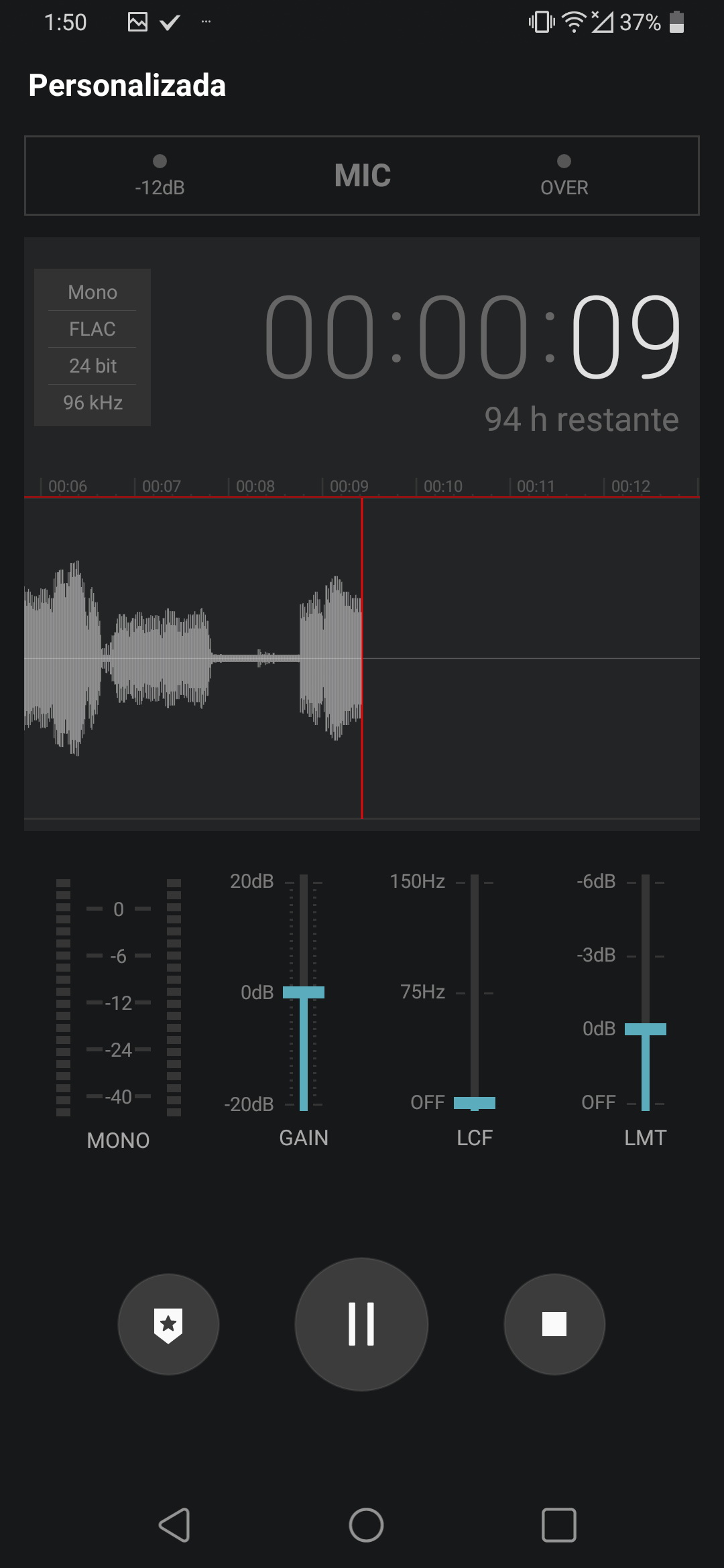Add a bookmark marker to the recording

coord(168,1324)
